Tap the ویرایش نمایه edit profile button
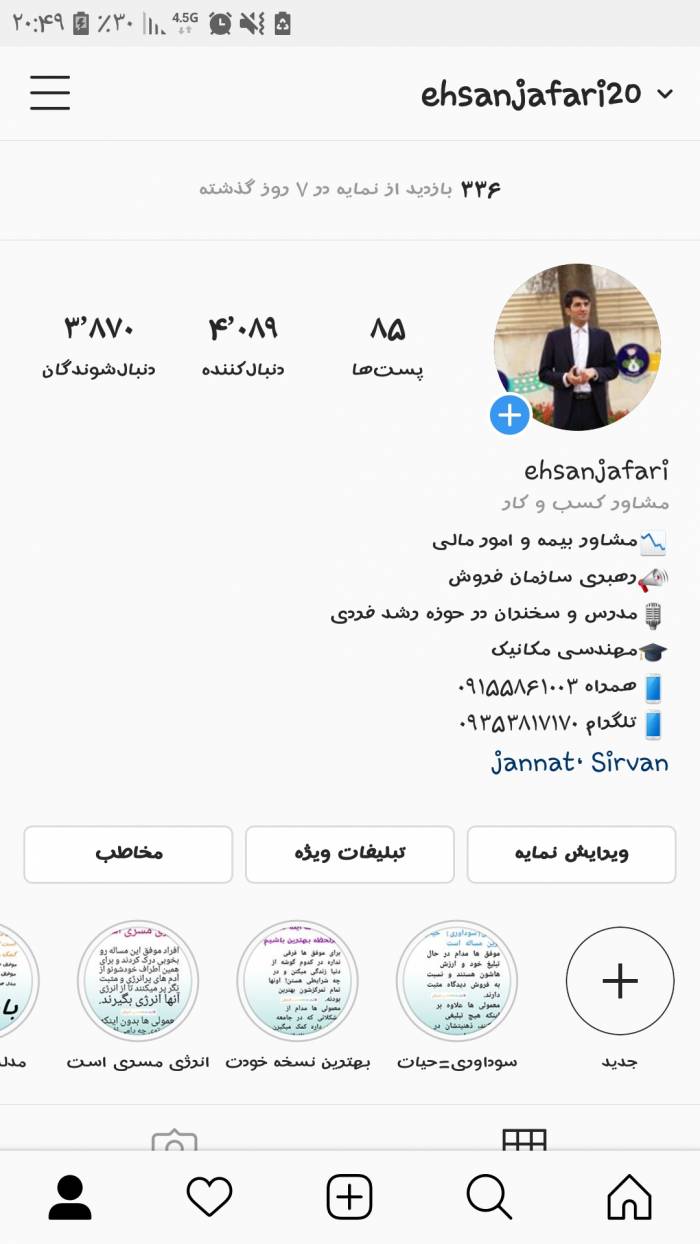The width and height of the screenshot is (700, 1244). coord(571,854)
